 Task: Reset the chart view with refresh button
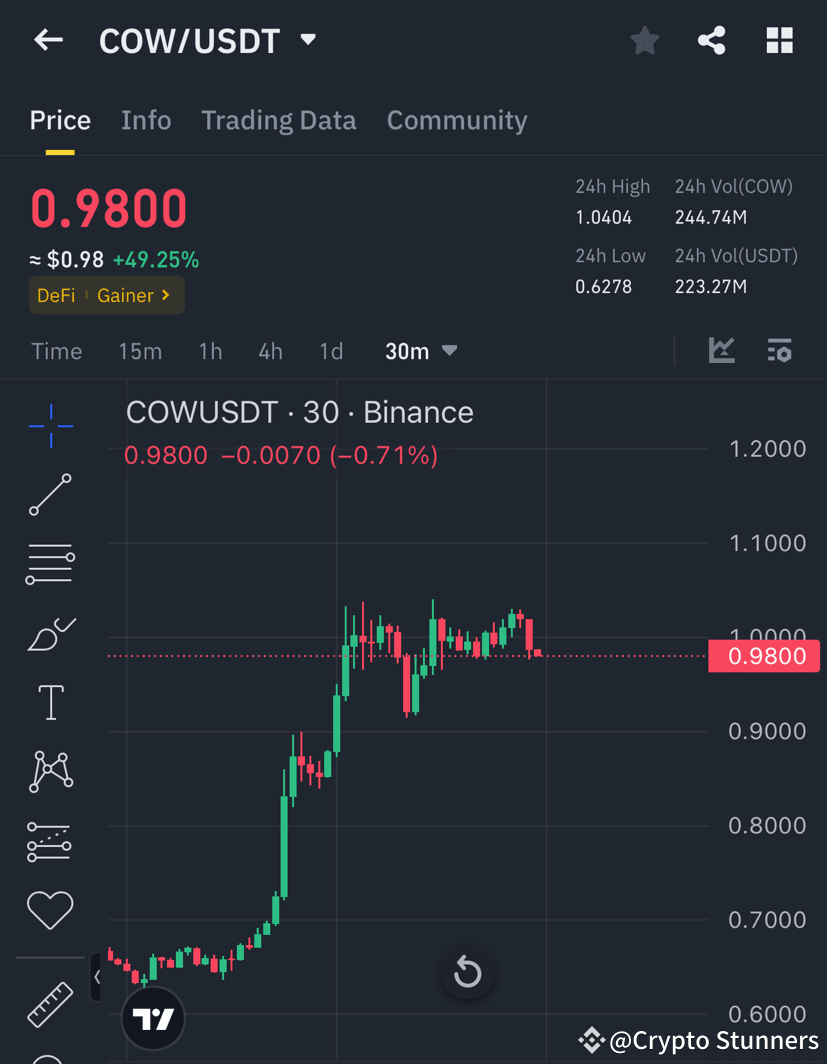coord(467,971)
